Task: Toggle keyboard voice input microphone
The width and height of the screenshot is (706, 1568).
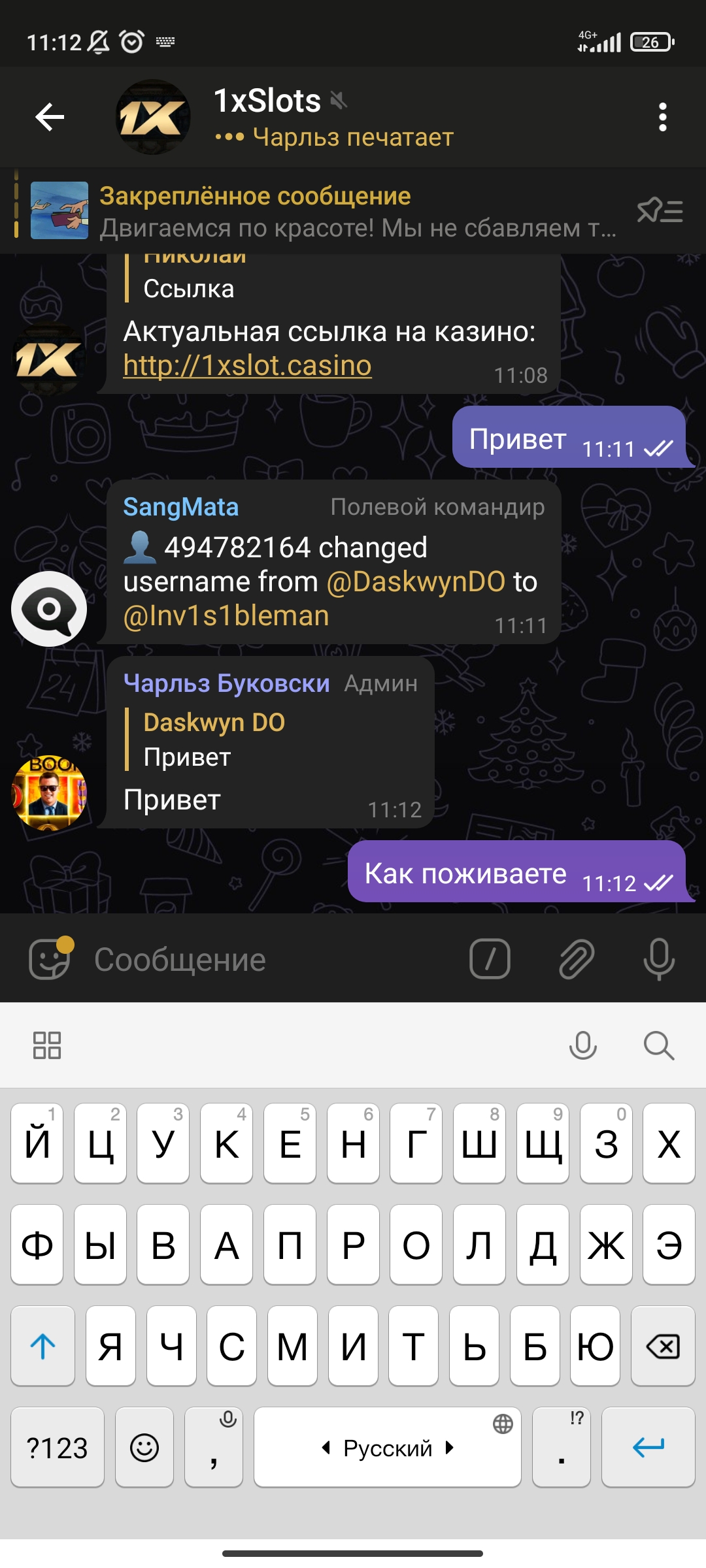Action: pyautogui.click(x=582, y=1045)
